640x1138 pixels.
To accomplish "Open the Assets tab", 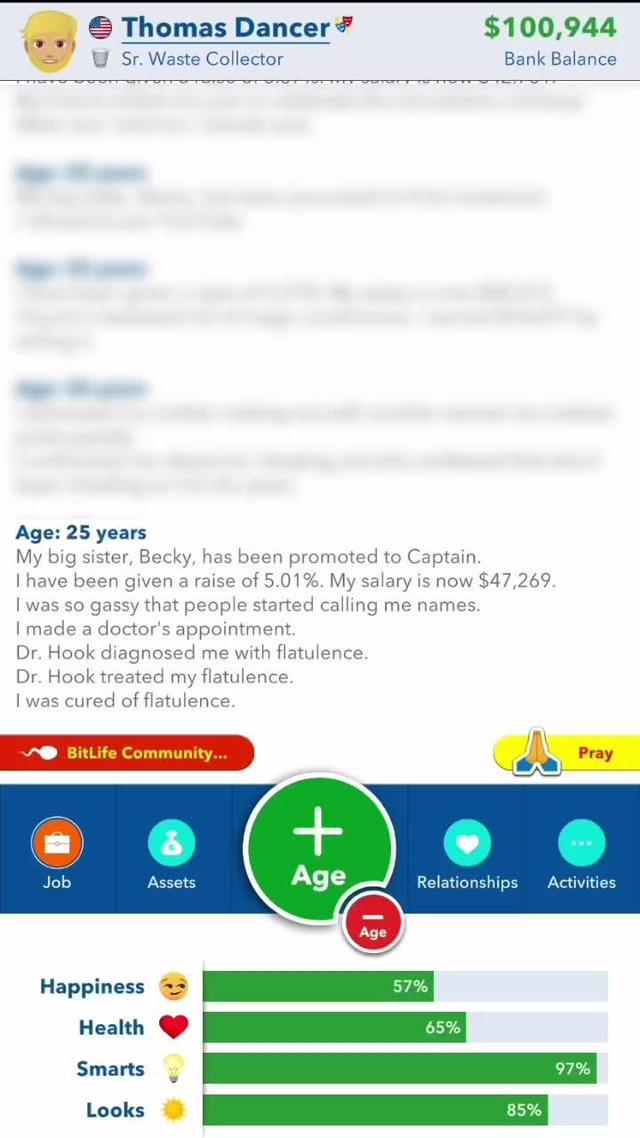I will [x=171, y=852].
